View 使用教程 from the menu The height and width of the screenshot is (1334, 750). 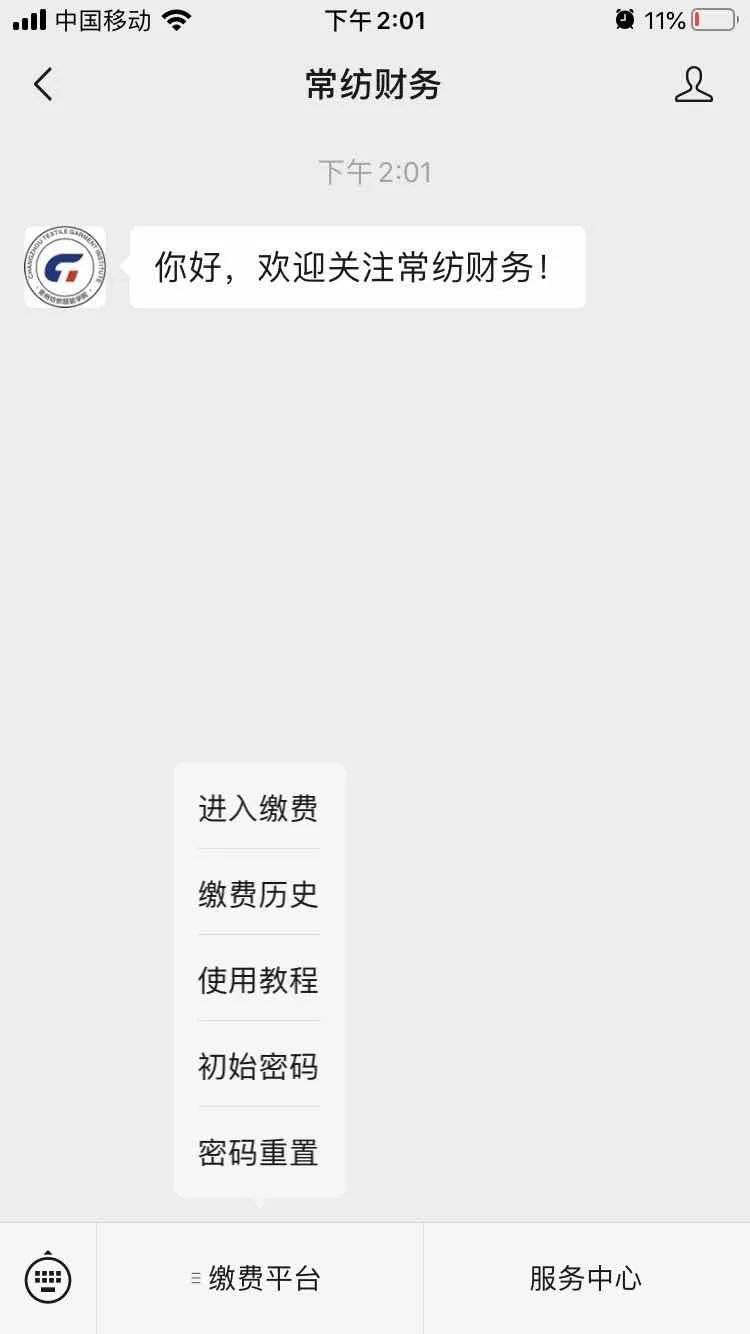tap(258, 980)
